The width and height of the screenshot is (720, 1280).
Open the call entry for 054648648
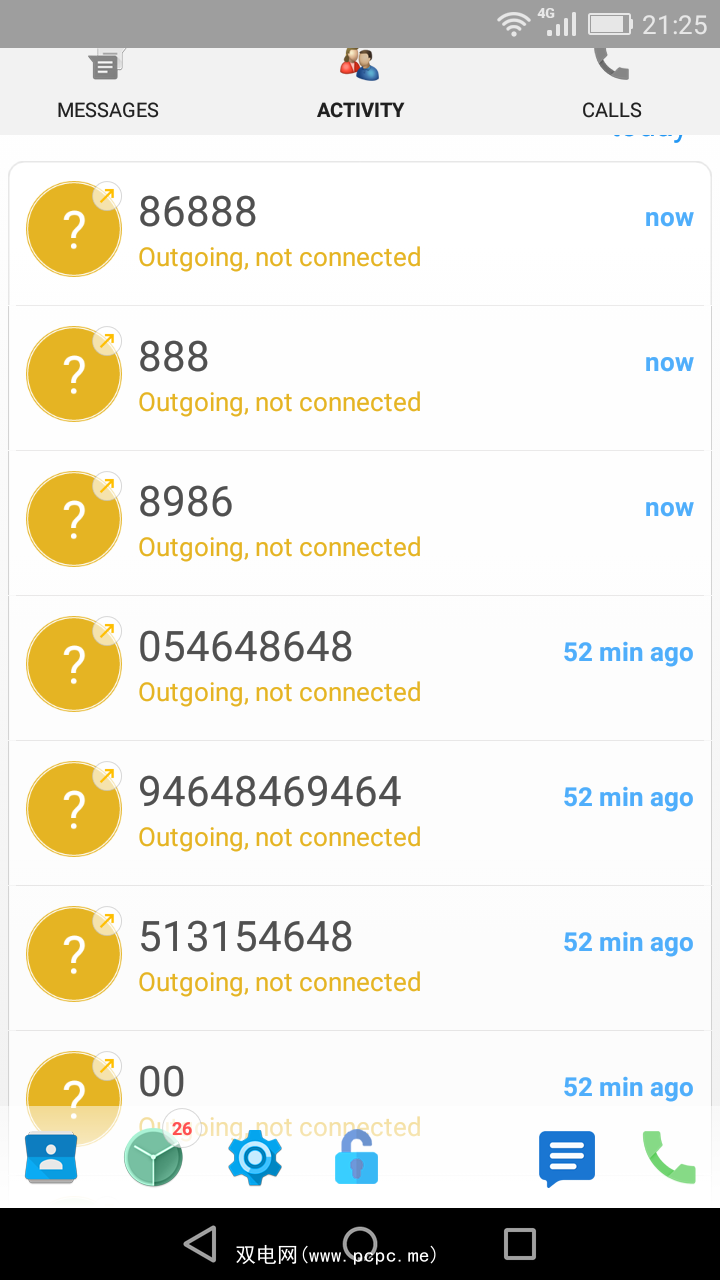(x=360, y=668)
